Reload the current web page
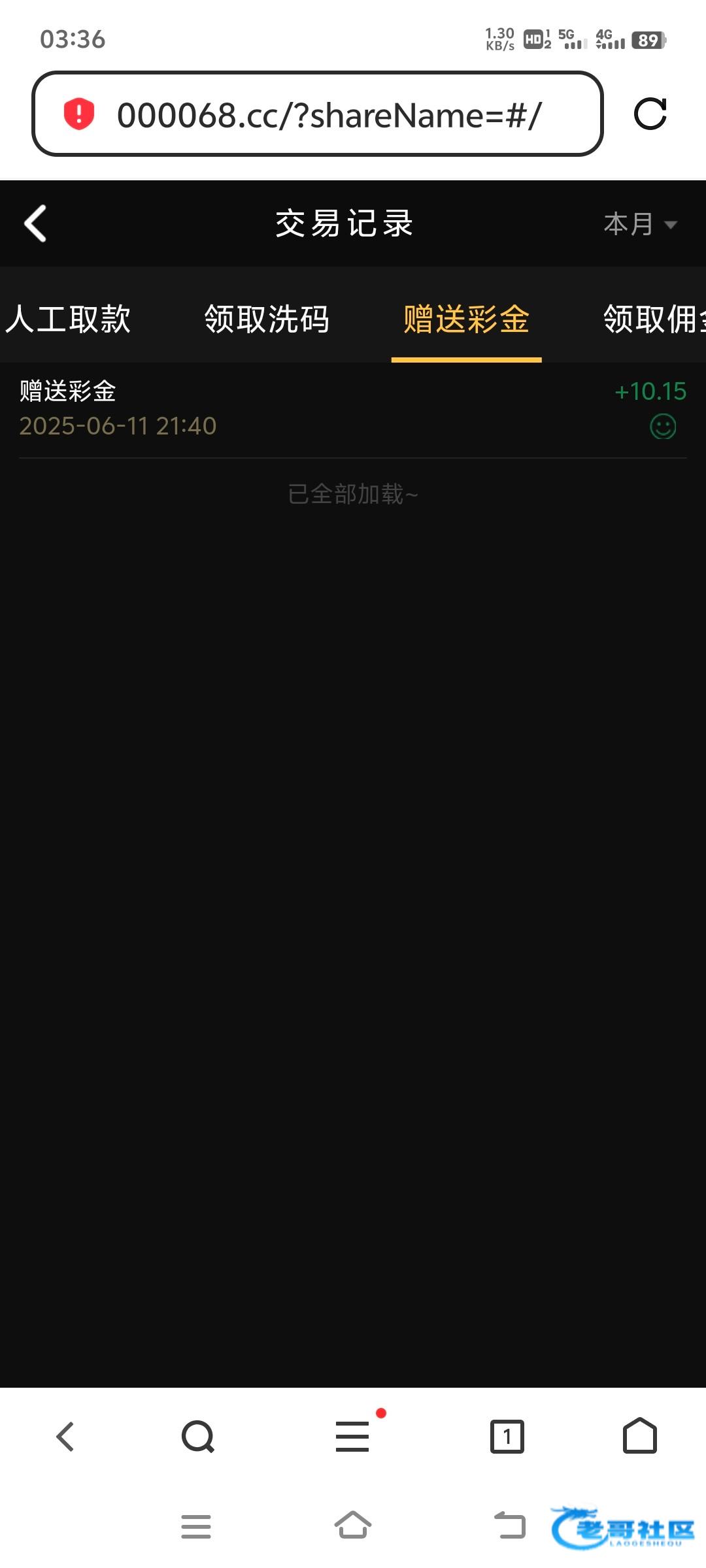Image resolution: width=706 pixels, height=1568 pixels. (650, 114)
